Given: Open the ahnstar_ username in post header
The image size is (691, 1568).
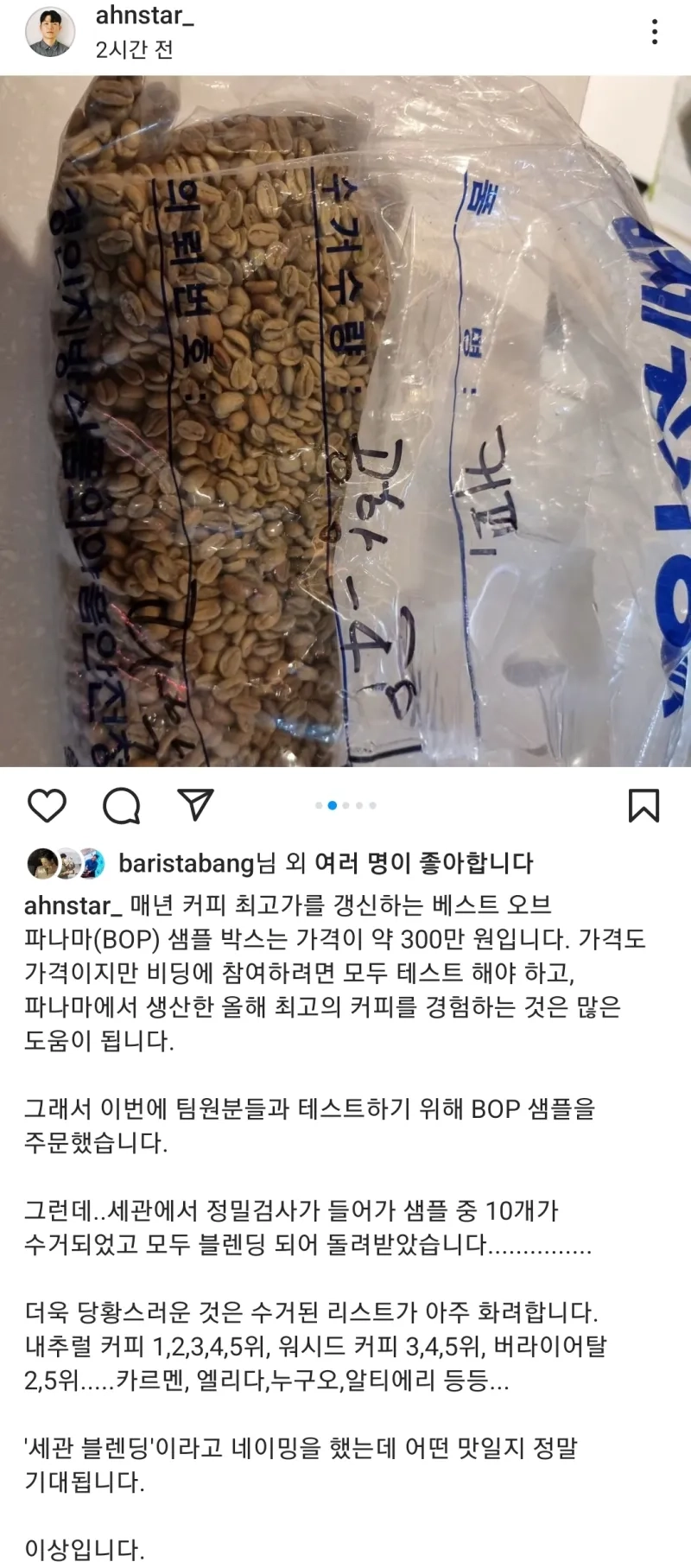Looking at the screenshot, I should (144, 16).
